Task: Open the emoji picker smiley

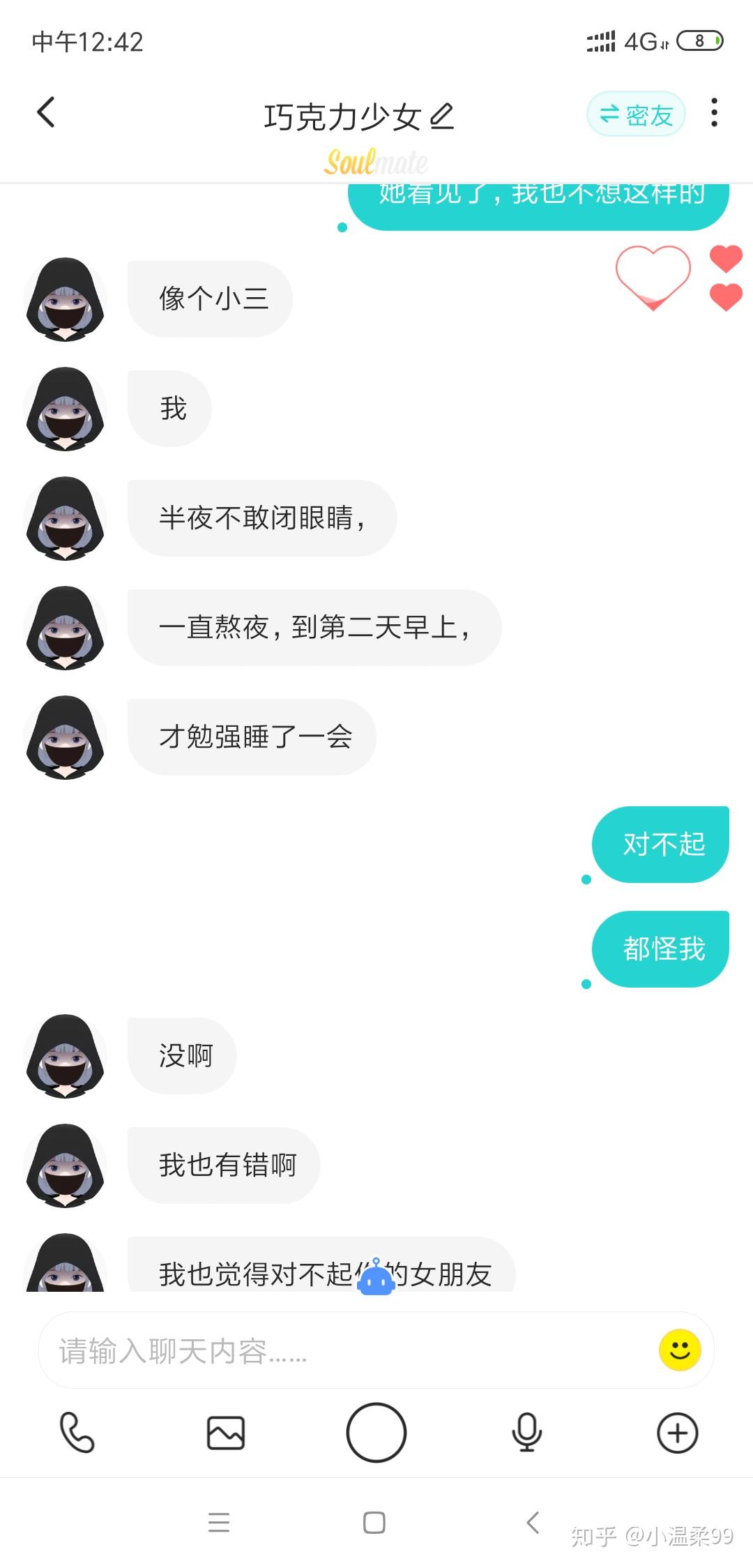Action: (x=679, y=1350)
